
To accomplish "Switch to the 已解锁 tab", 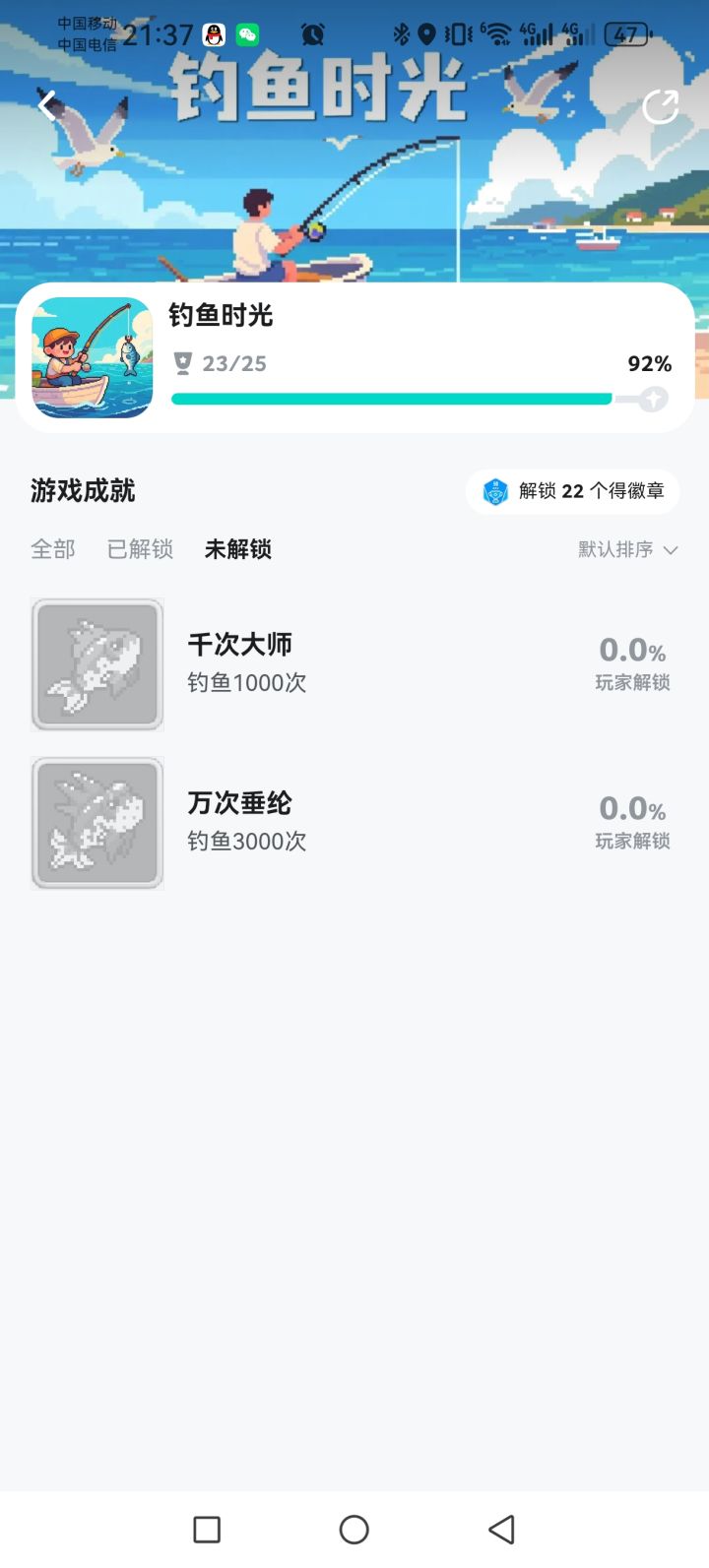I will pyautogui.click(x=138, y=550).
